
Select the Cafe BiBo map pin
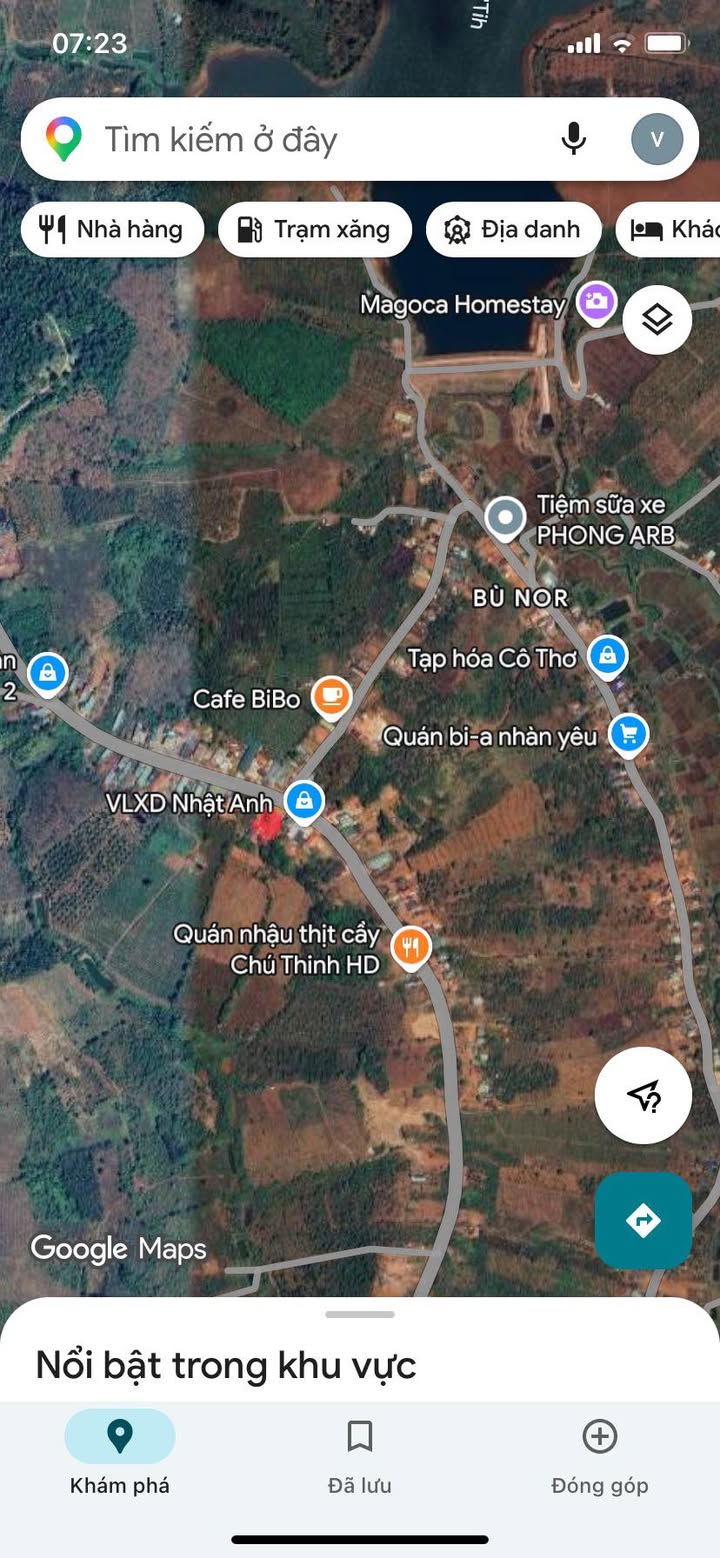pyautogui.click(x=331, y=697)
